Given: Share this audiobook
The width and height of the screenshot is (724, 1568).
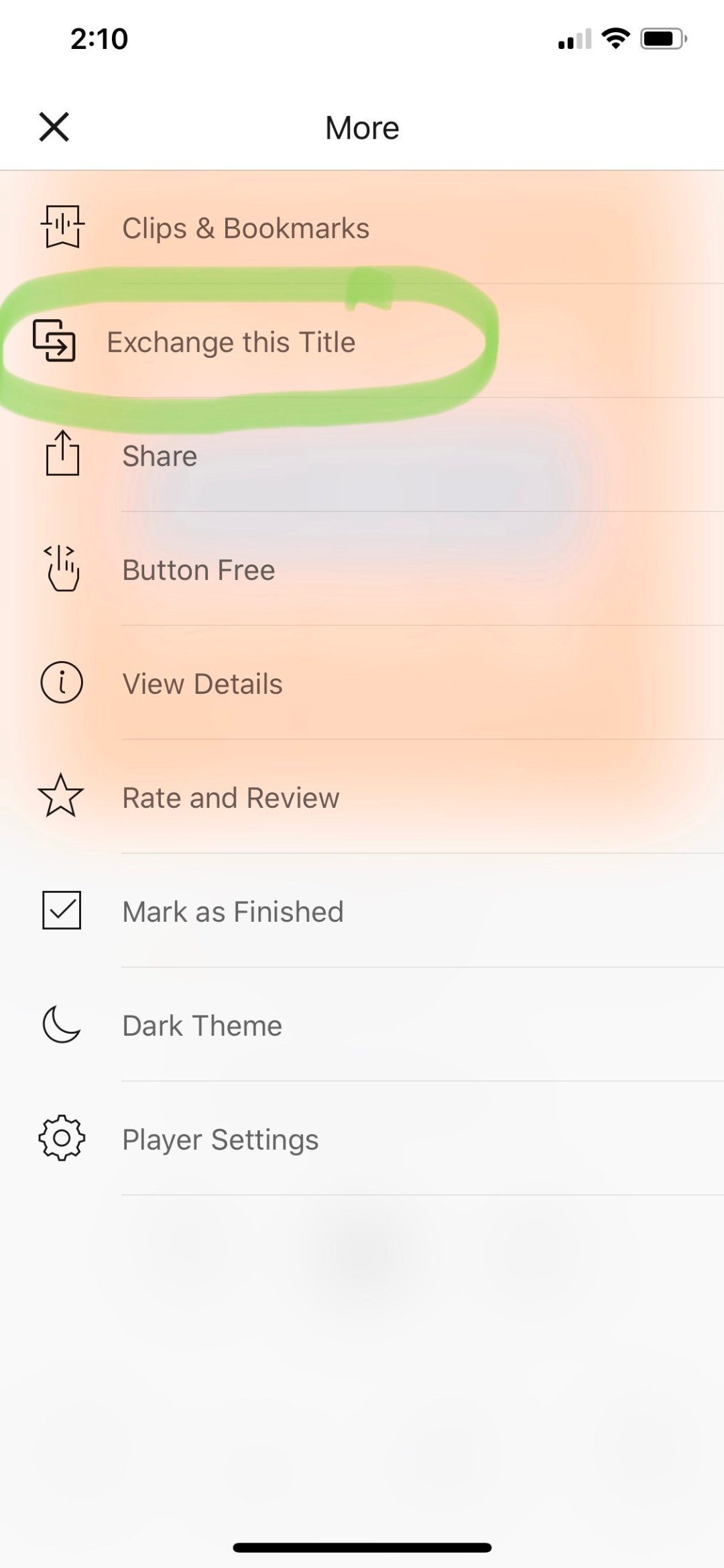Looking at the screenshot, I should click(160, 457).
